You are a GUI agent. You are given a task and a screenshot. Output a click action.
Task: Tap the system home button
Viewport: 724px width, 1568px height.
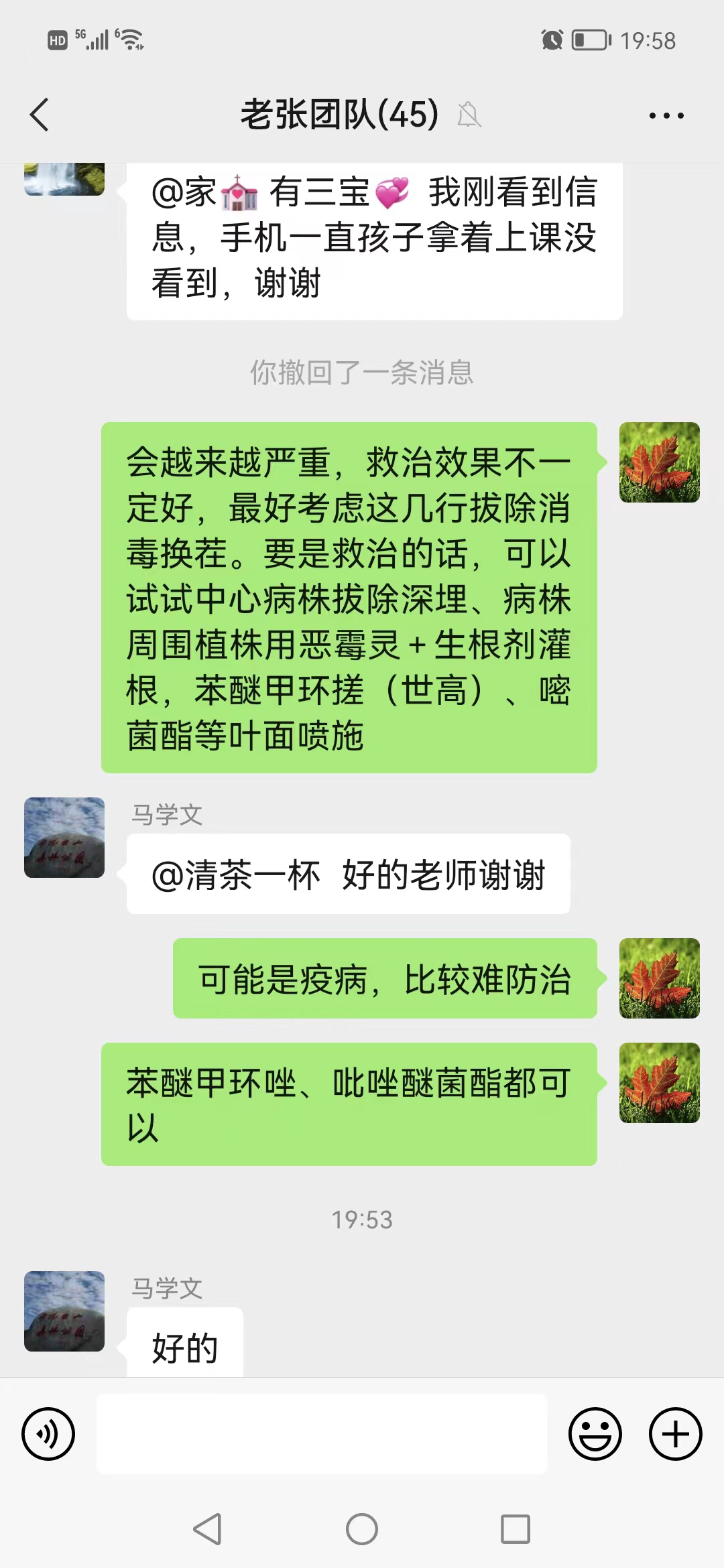point(362,1529)
